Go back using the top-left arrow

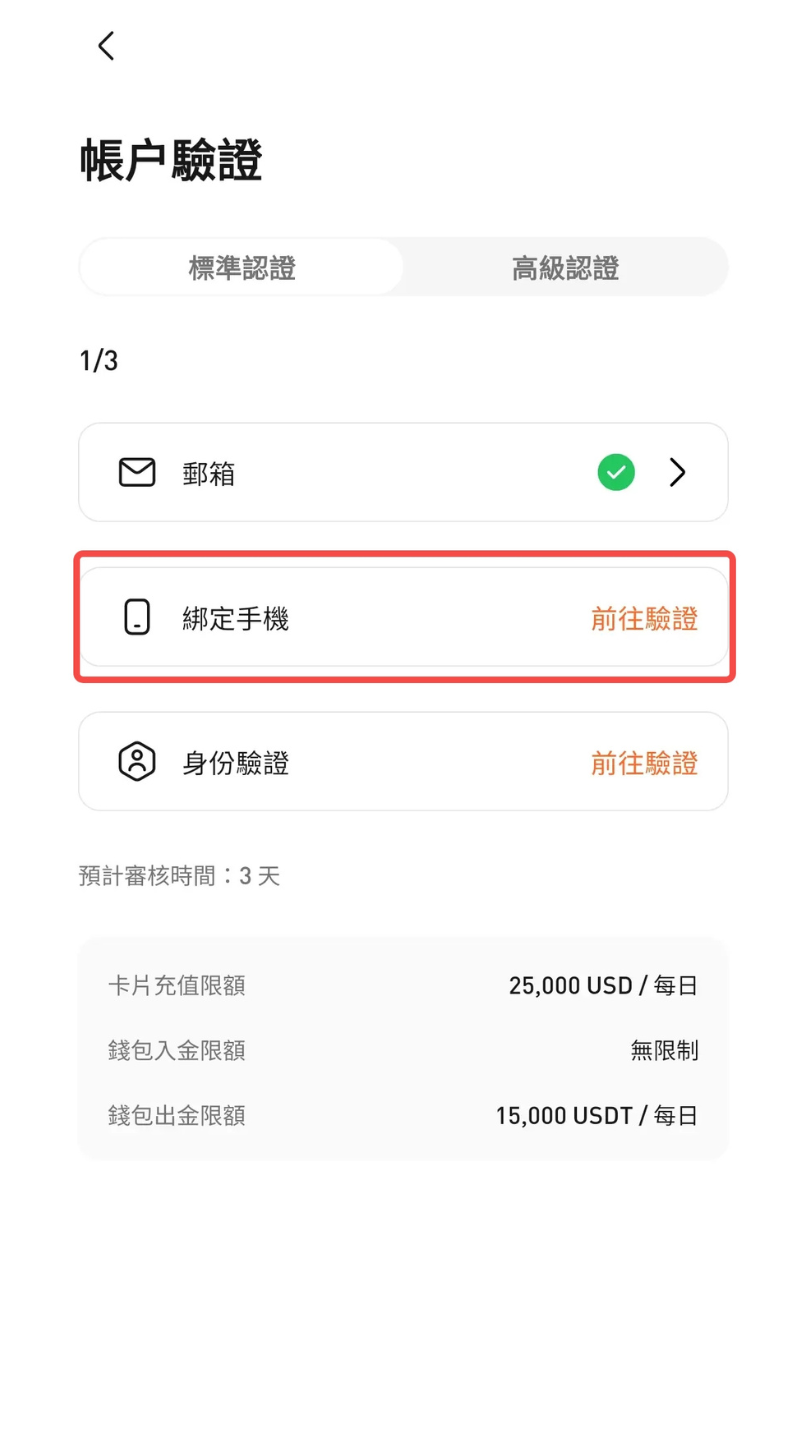(106, 45)
